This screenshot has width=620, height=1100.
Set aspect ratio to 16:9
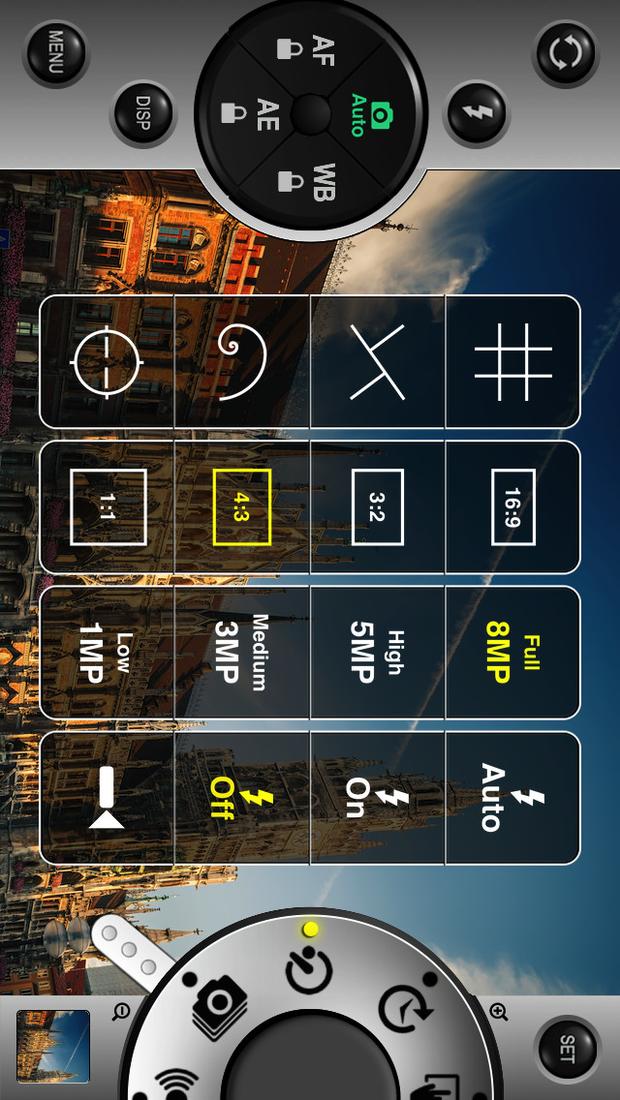coord(513,507)
